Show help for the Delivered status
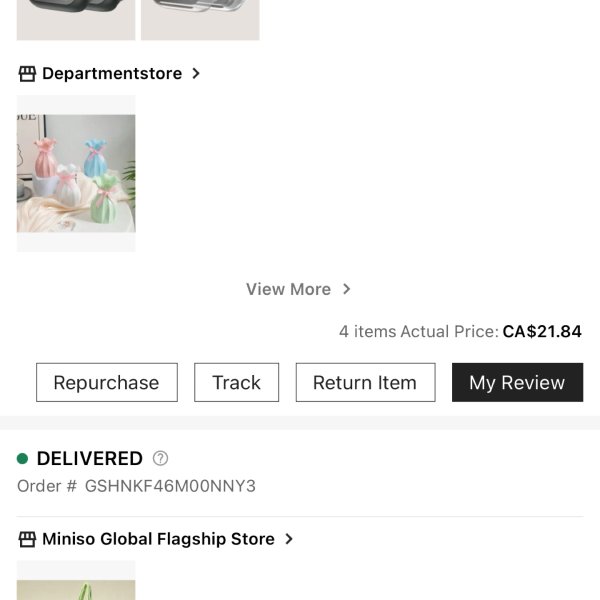600x600 pixels. (160, 459)
